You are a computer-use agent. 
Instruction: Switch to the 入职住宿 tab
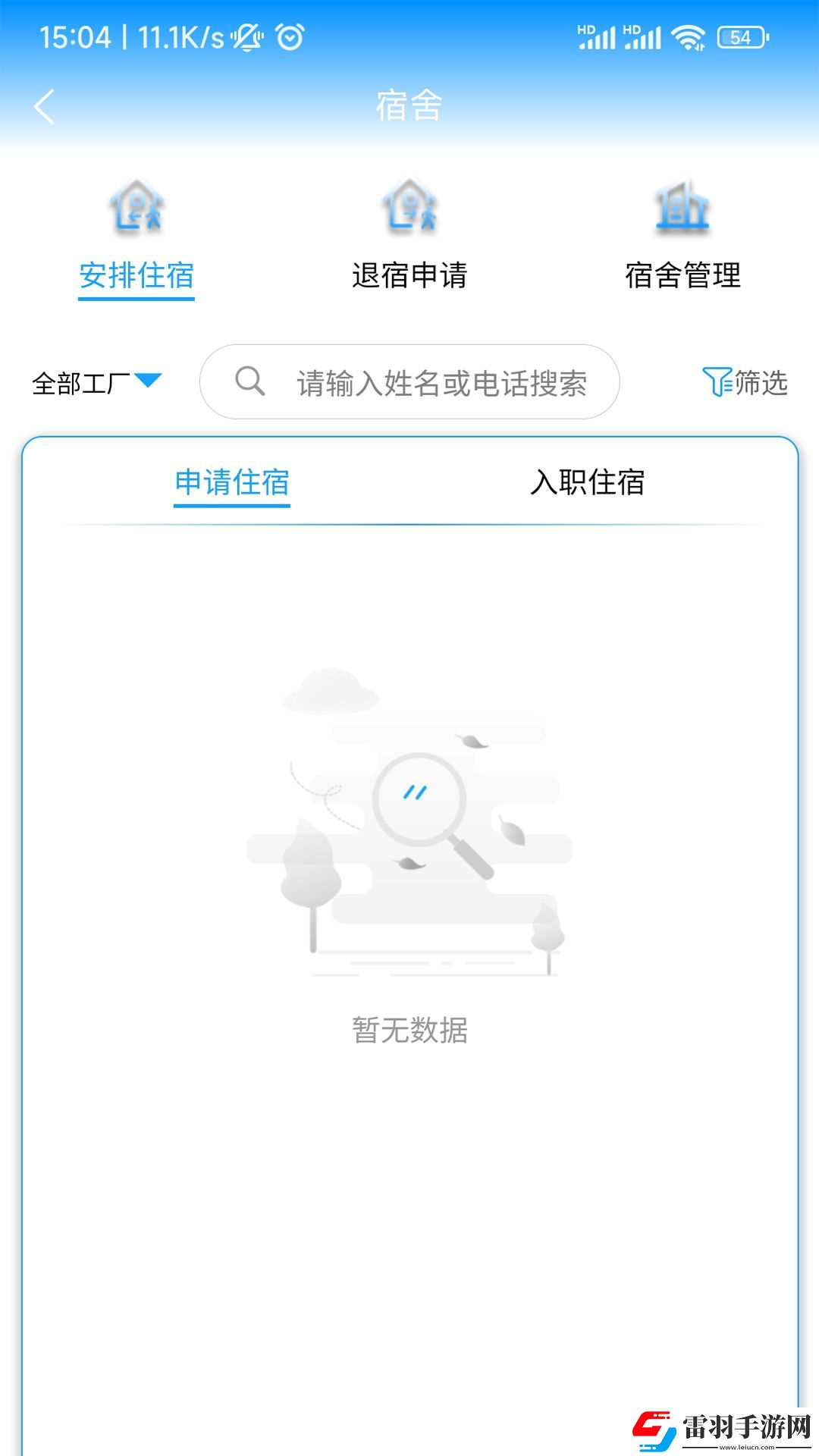[588, 482]
